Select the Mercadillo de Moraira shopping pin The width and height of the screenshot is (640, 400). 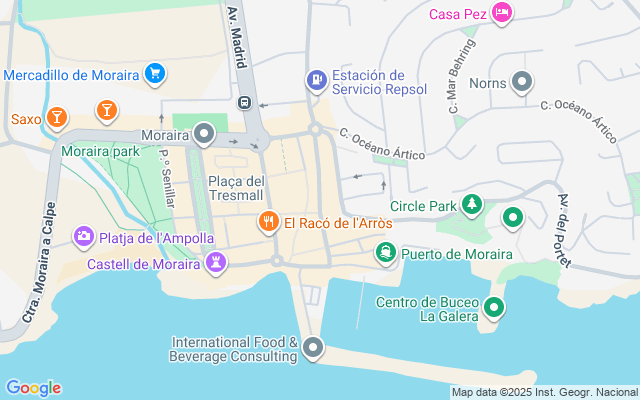click(154, 74)
